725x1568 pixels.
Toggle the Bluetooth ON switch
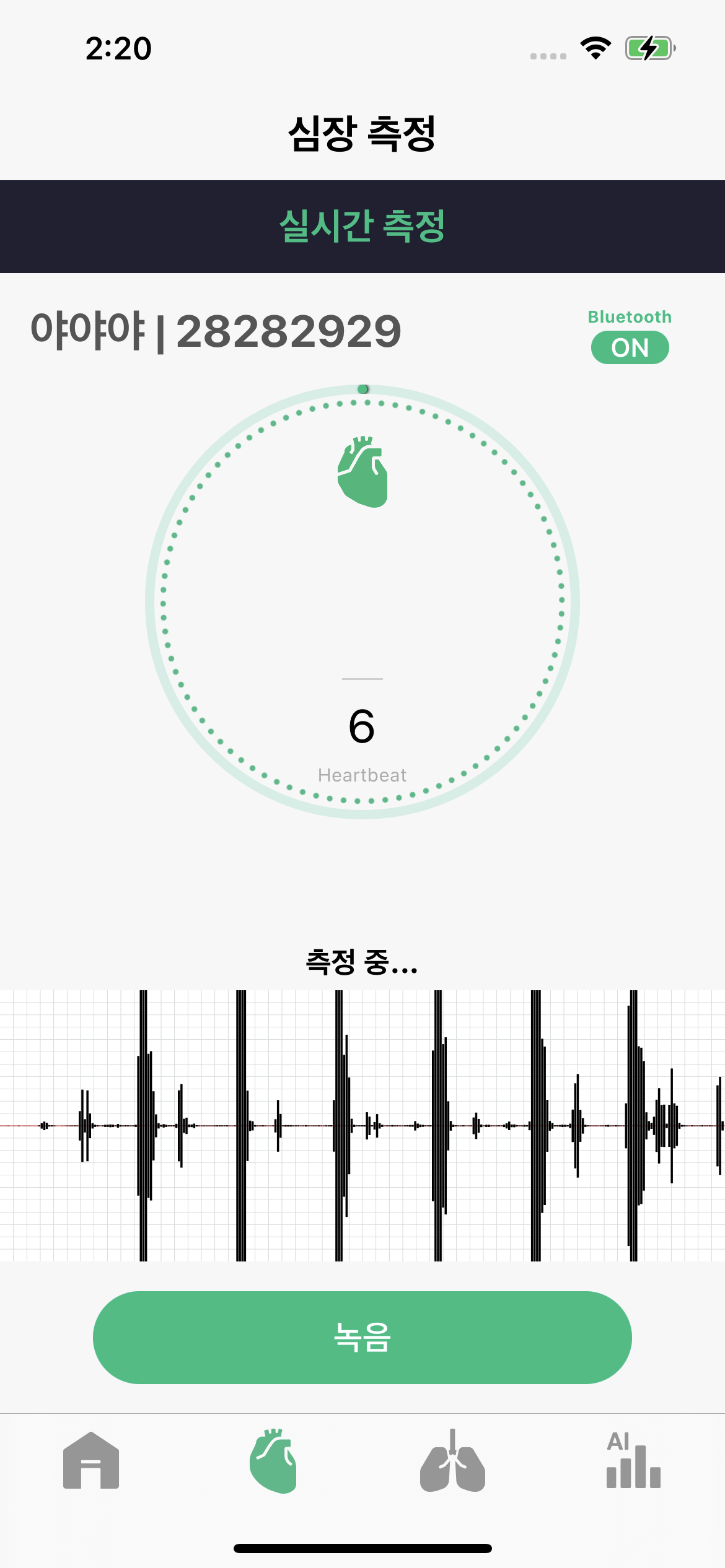click(630, 347)
